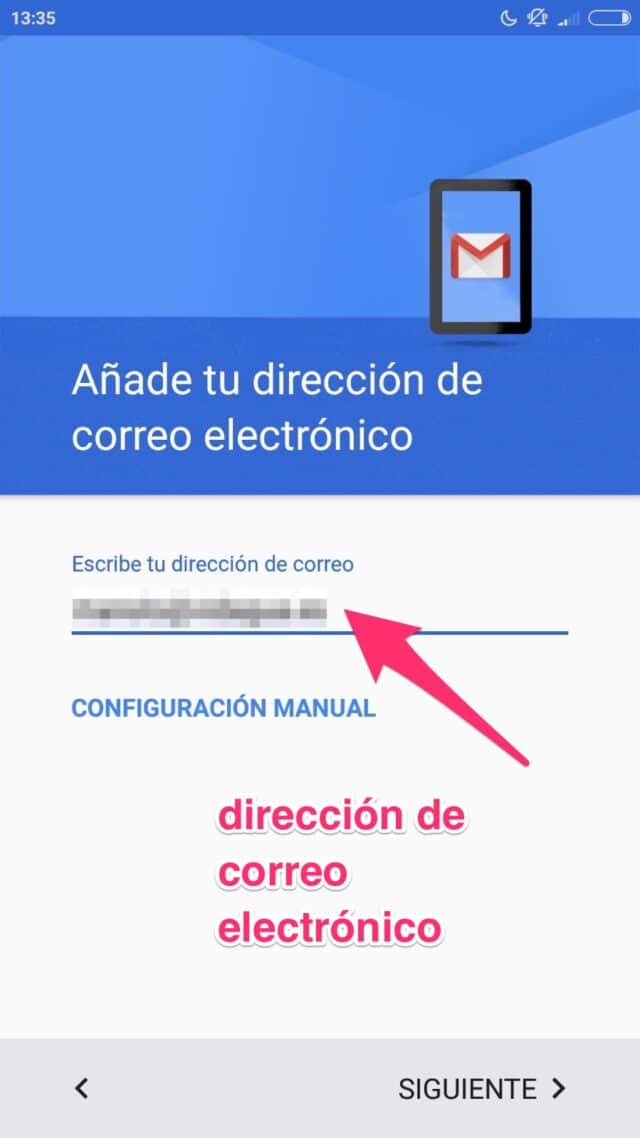Open CONFIGURACIÓN MANUAL setup

223,708
